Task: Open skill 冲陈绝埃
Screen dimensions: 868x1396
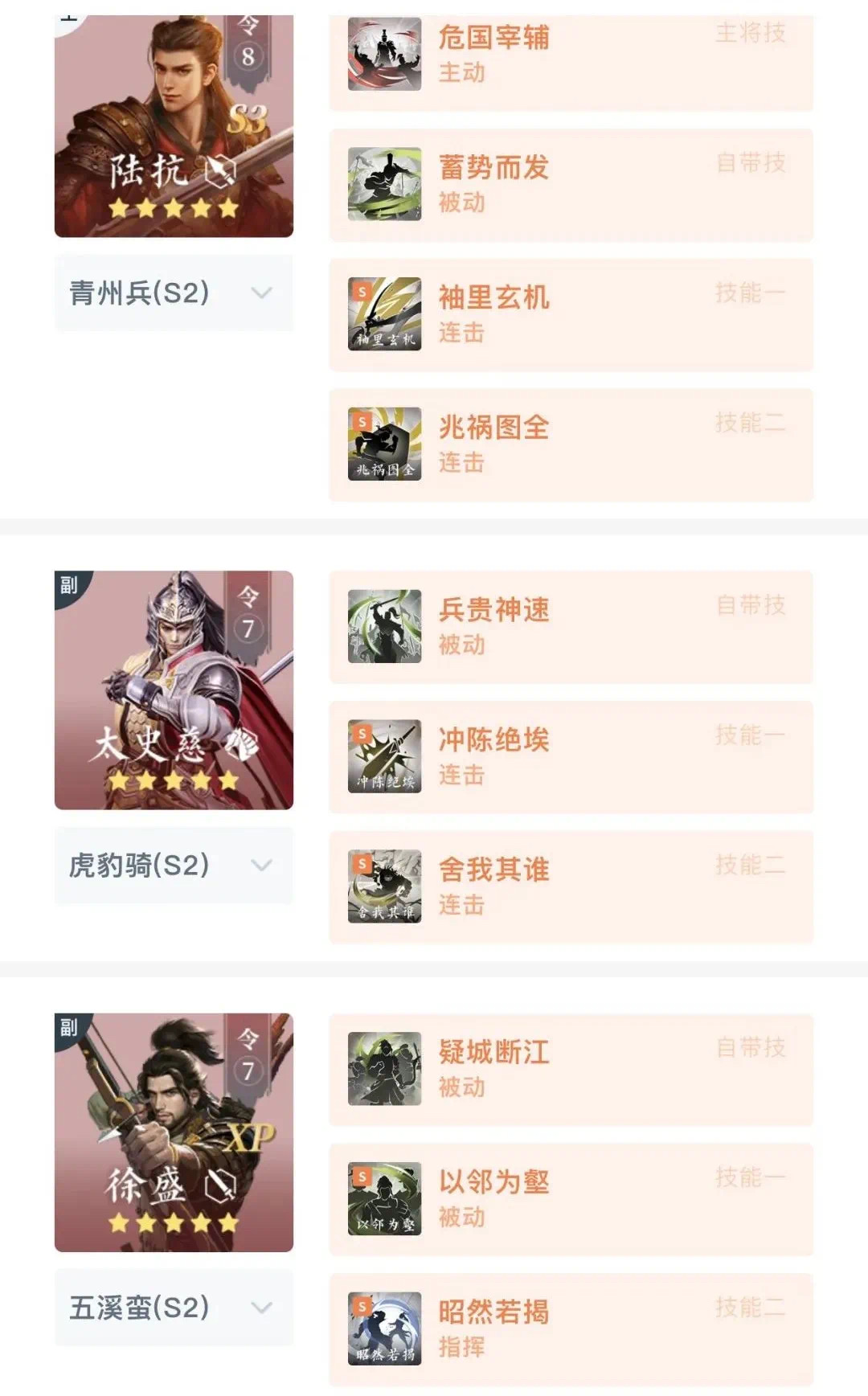Action: [x=571, y=757]
